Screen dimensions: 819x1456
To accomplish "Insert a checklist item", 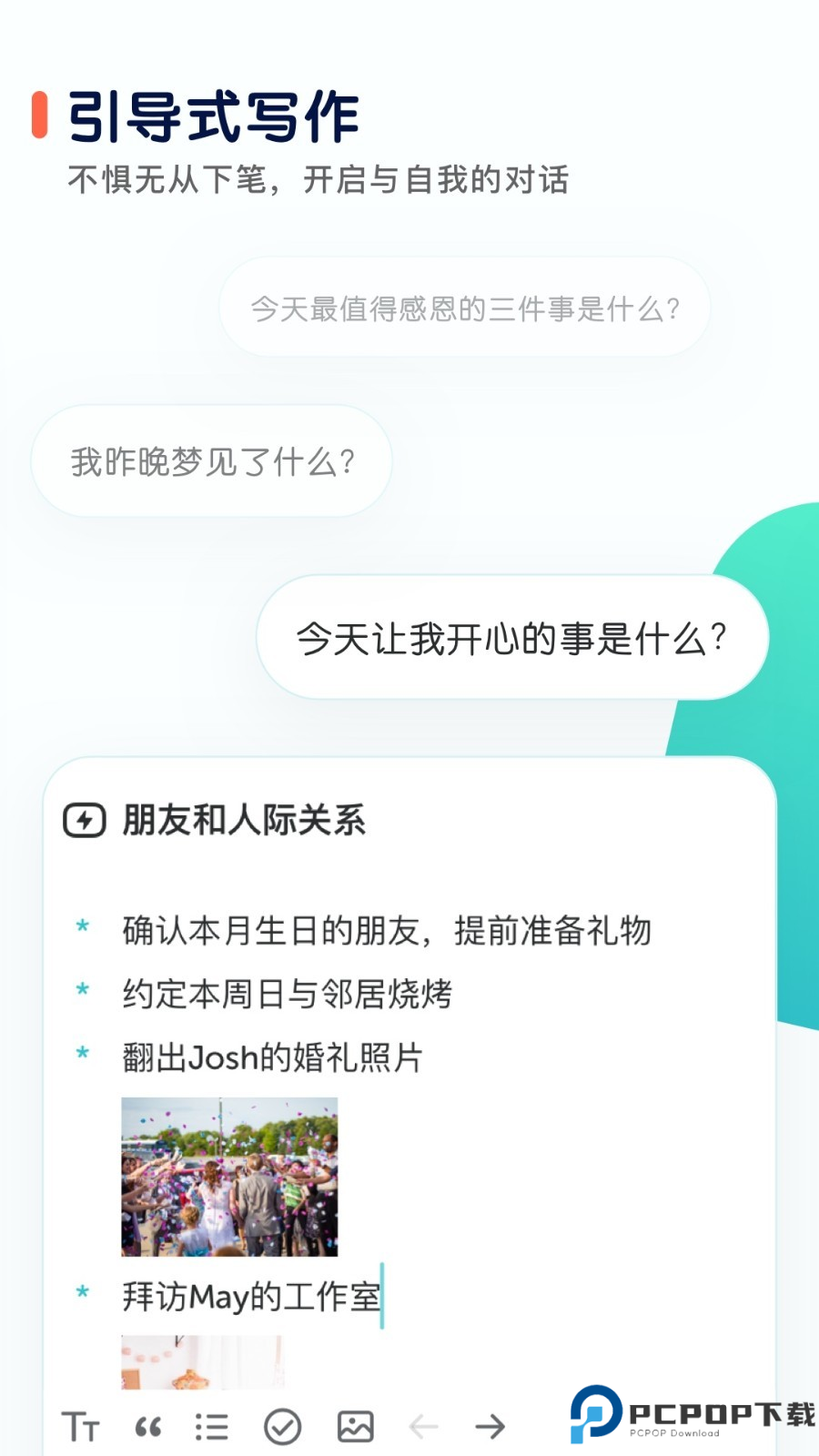I will point(283,1425).
